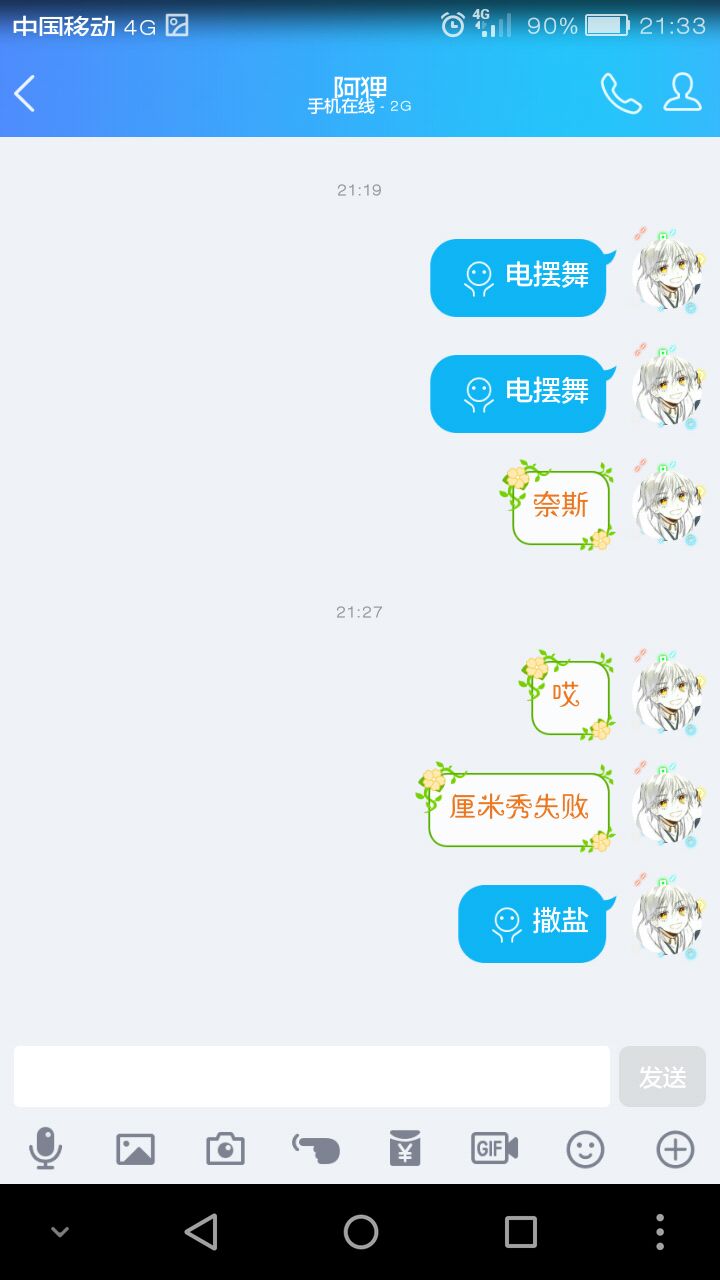Open the emoji smiley panel

[585, 1149]
